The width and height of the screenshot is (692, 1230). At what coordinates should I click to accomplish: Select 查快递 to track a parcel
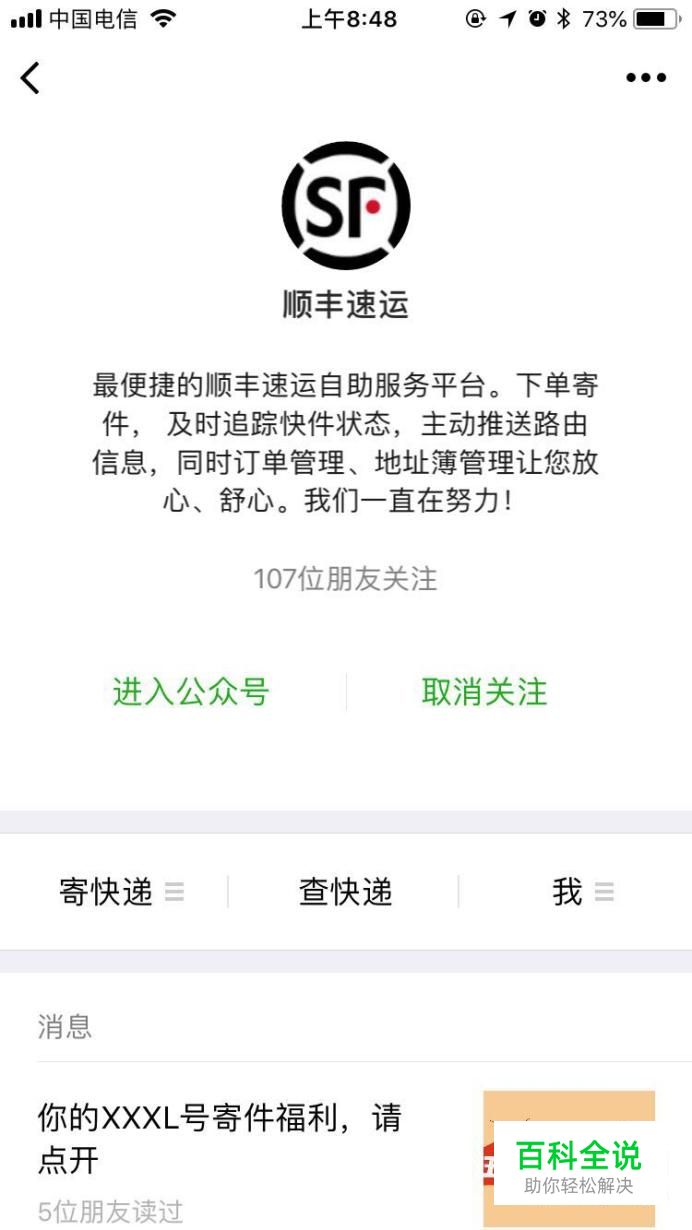tap(345, 891)
